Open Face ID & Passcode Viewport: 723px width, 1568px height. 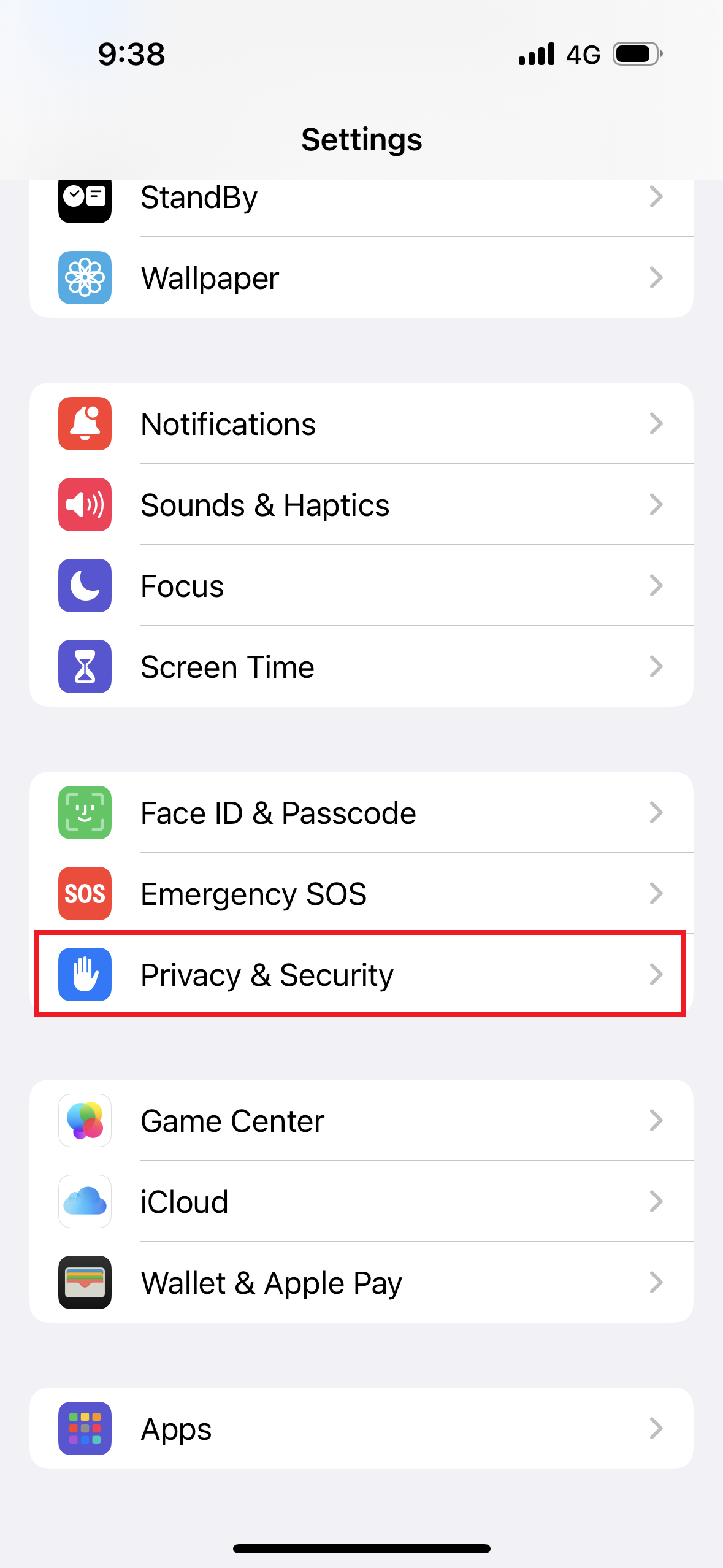click(x=361, y=813)
